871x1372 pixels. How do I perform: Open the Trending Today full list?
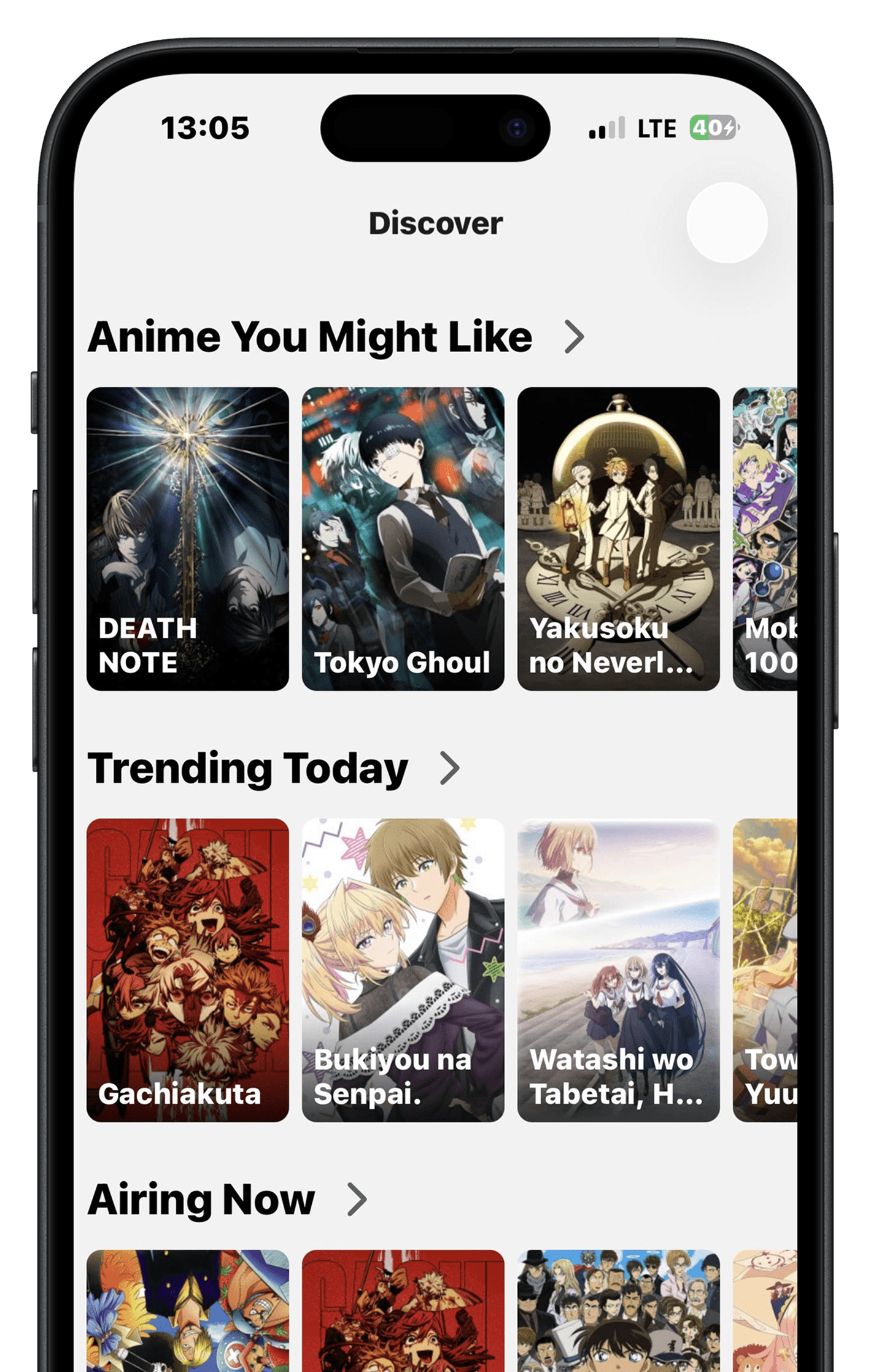(x=450, y=768)
